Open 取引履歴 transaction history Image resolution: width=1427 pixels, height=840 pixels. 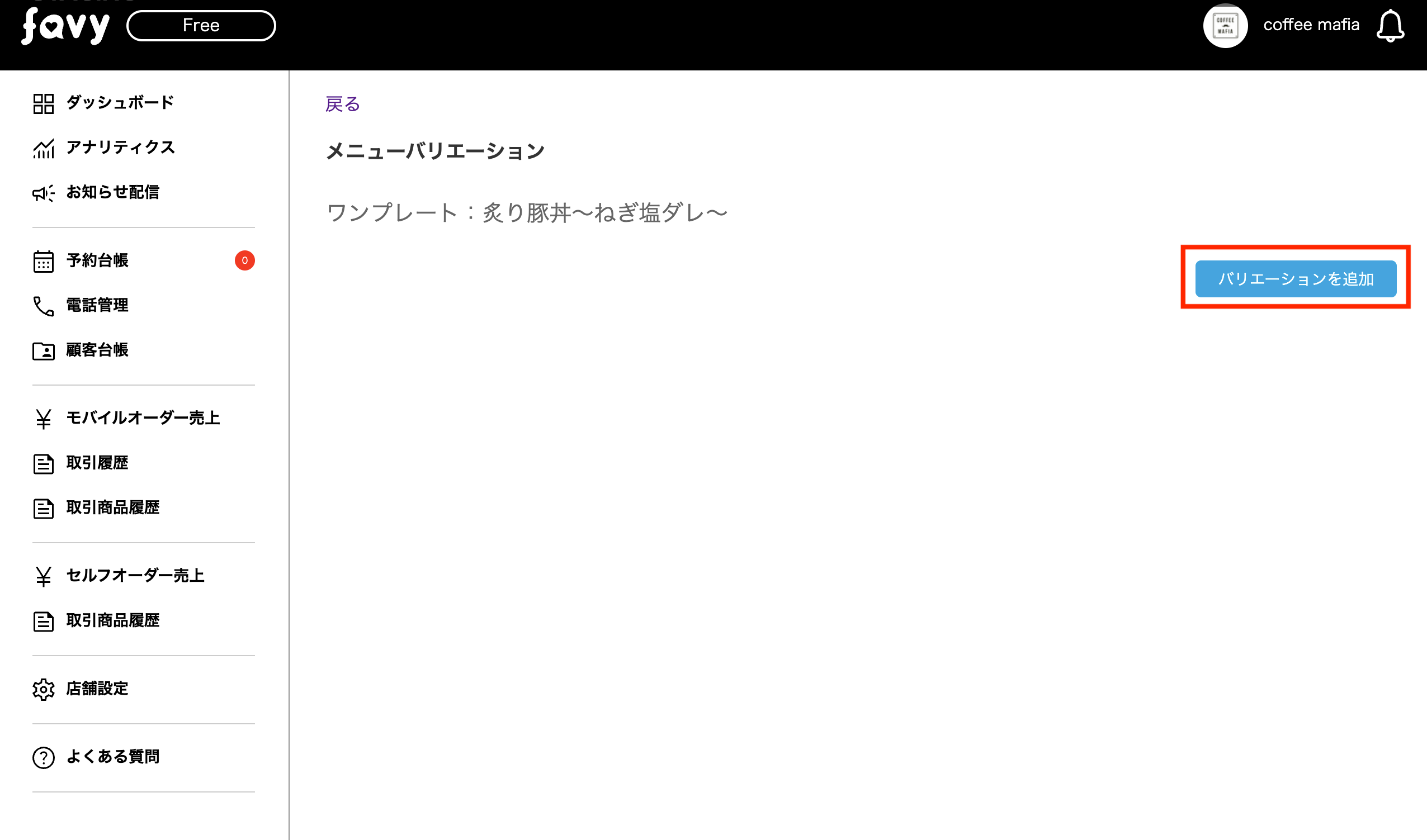(97, 463)
